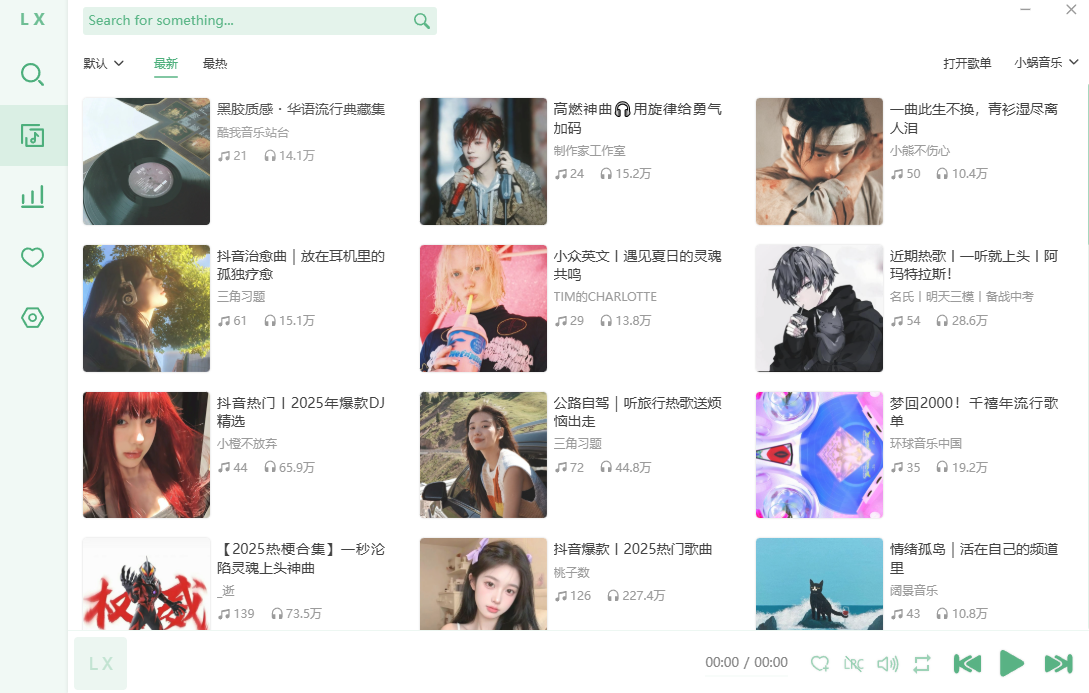Open playlist 小众英文 遇见夏日的灵魂共鸣

483,308
